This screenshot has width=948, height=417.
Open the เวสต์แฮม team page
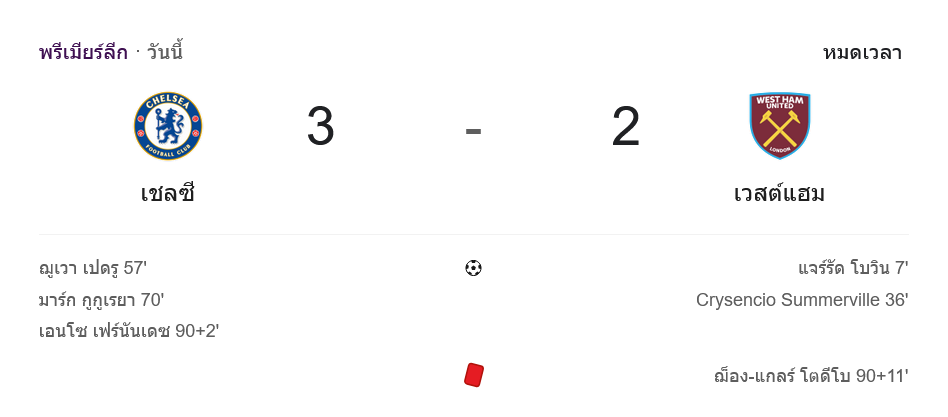point(779,193)
